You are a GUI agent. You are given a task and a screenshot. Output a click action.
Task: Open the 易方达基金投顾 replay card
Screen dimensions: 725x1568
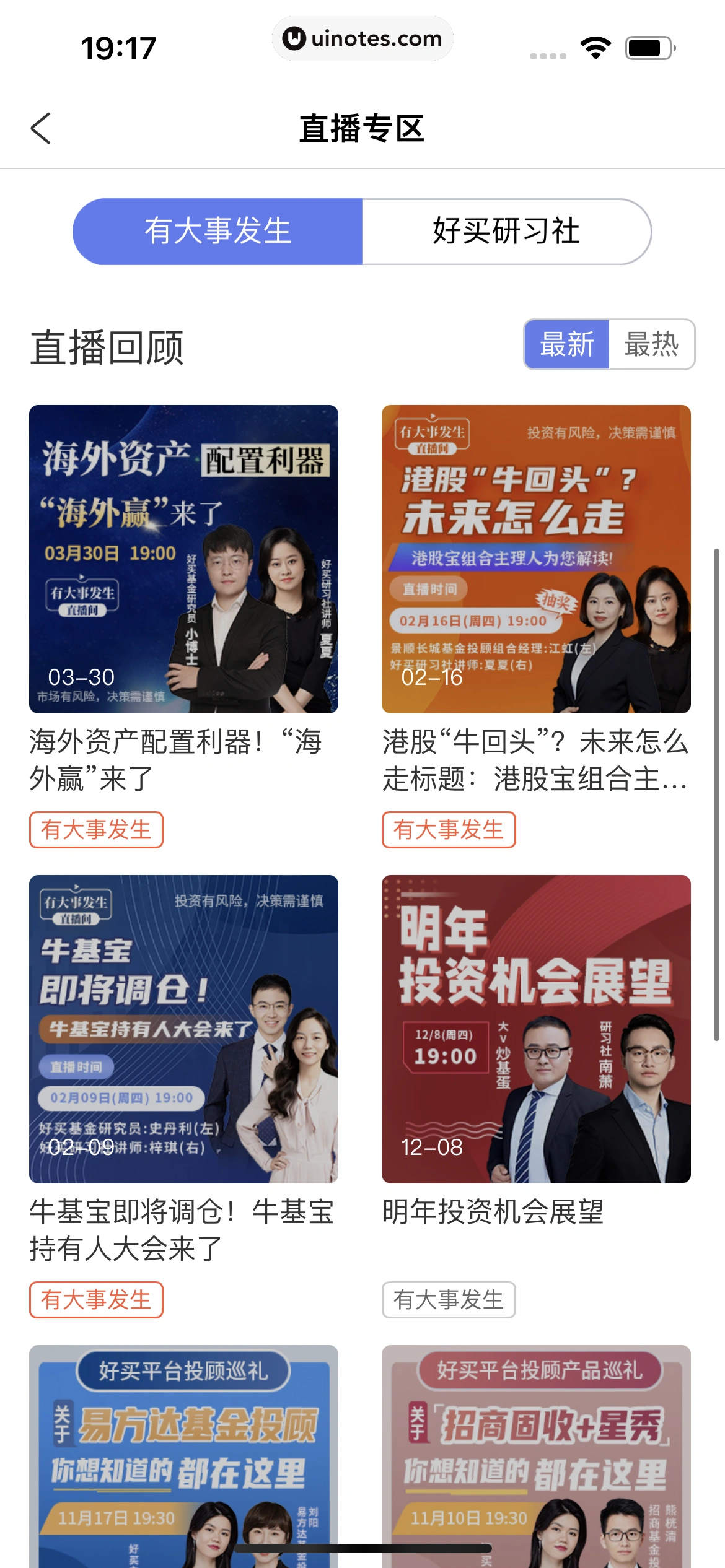pos(183,1455)
